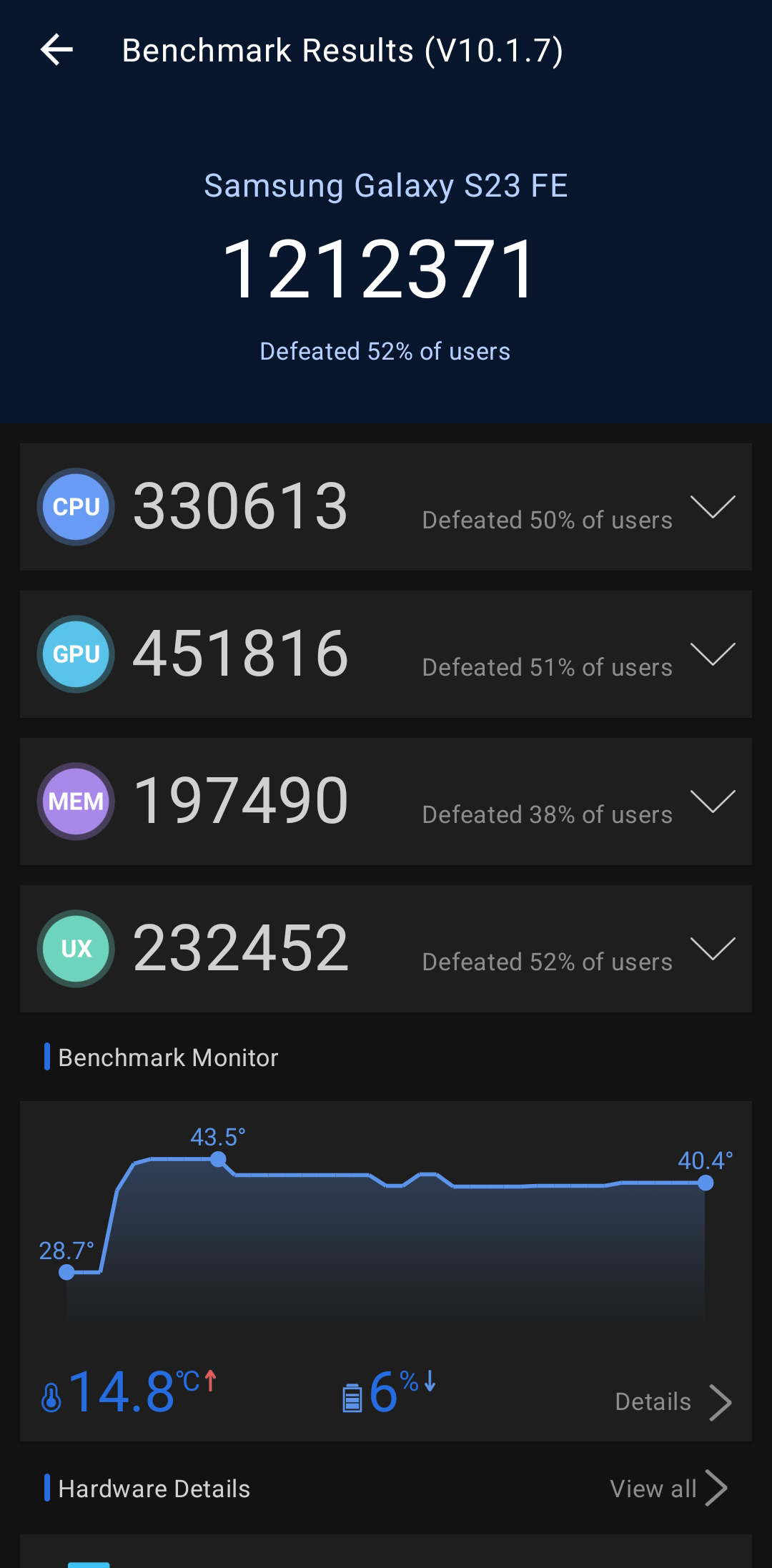Expand the UX score section
The width and height of the screenshot is (772, 1568).
click(713, 949)
